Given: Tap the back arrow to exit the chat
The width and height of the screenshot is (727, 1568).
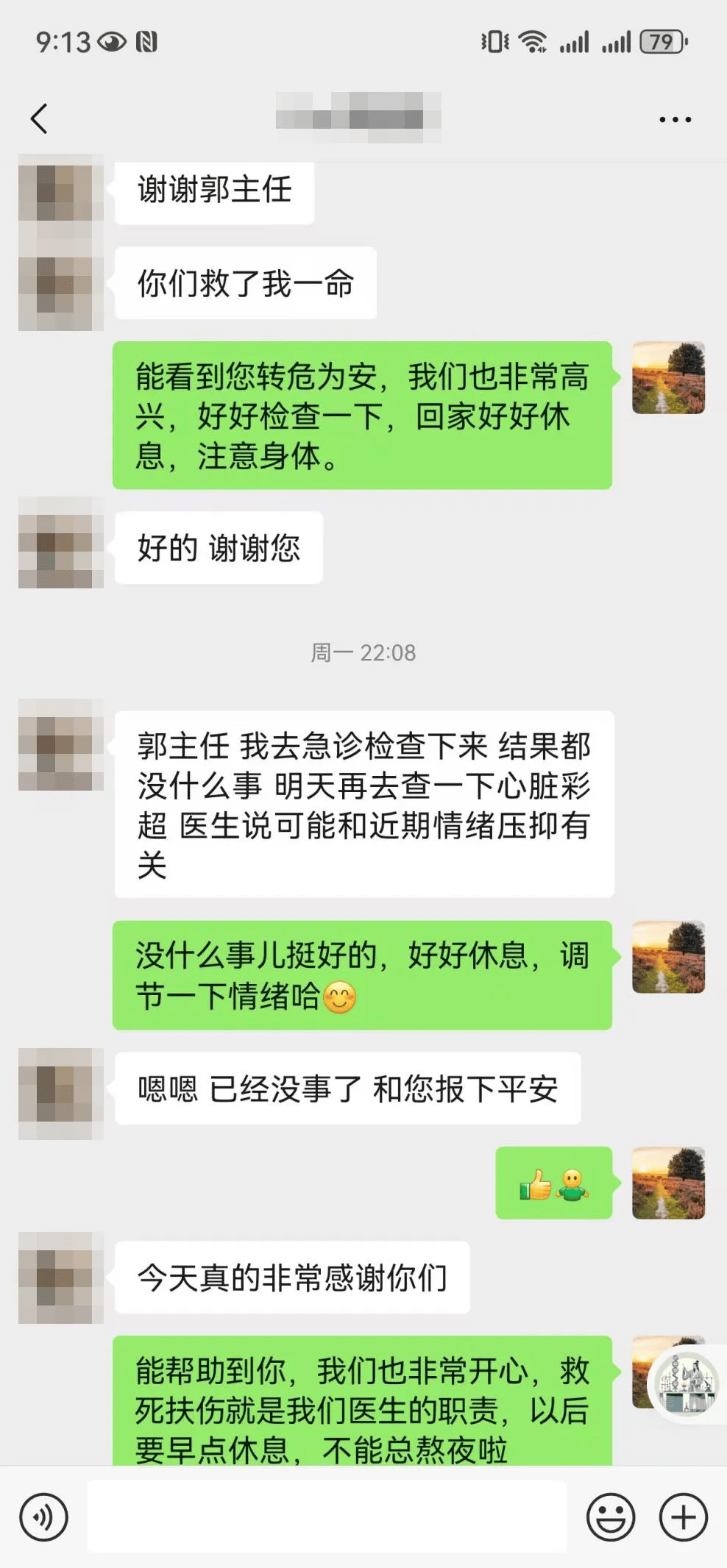Looking at the screenshot, I should pos(40,118).
